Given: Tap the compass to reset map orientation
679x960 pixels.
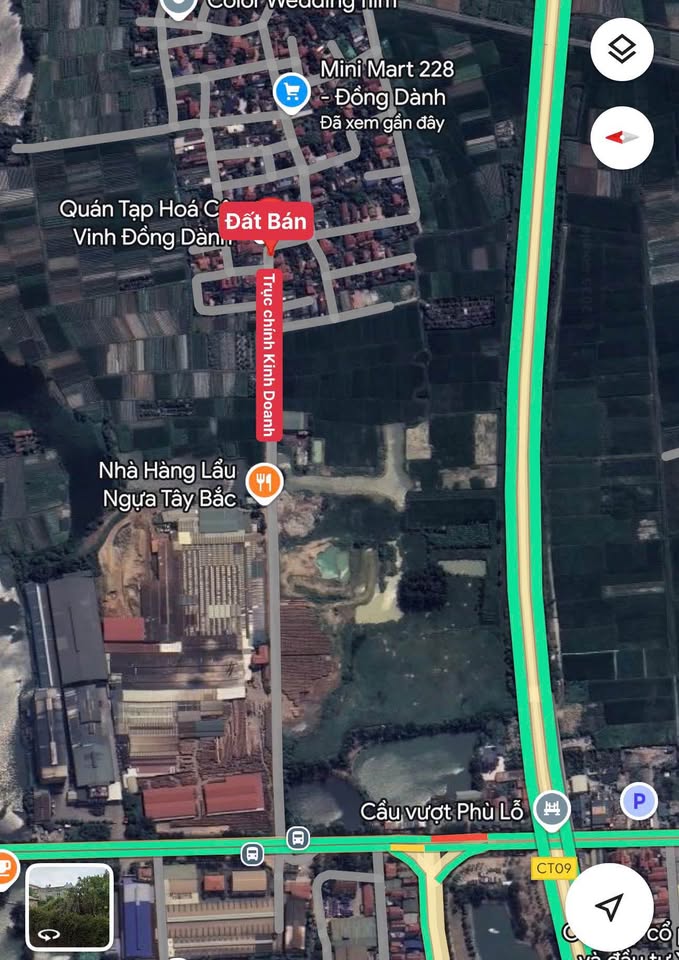Looking at the screenshot, I should coord(622,137).
